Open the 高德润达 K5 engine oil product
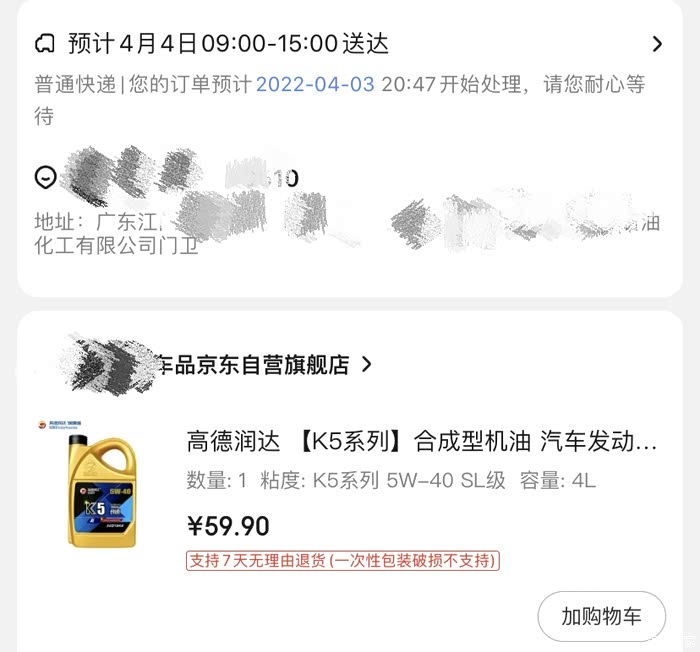Screen dimensions: 700x652 pyautogui.click(x=421, y=442)
